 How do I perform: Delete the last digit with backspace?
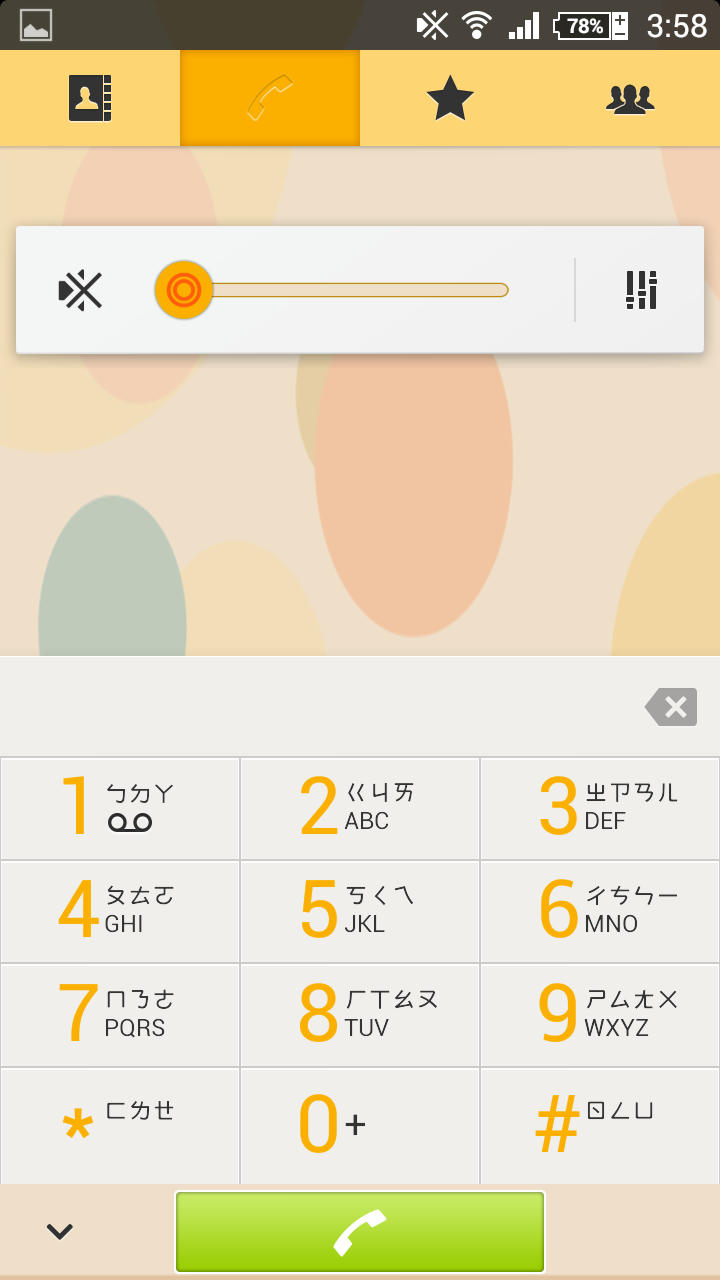tap(671, 707)
